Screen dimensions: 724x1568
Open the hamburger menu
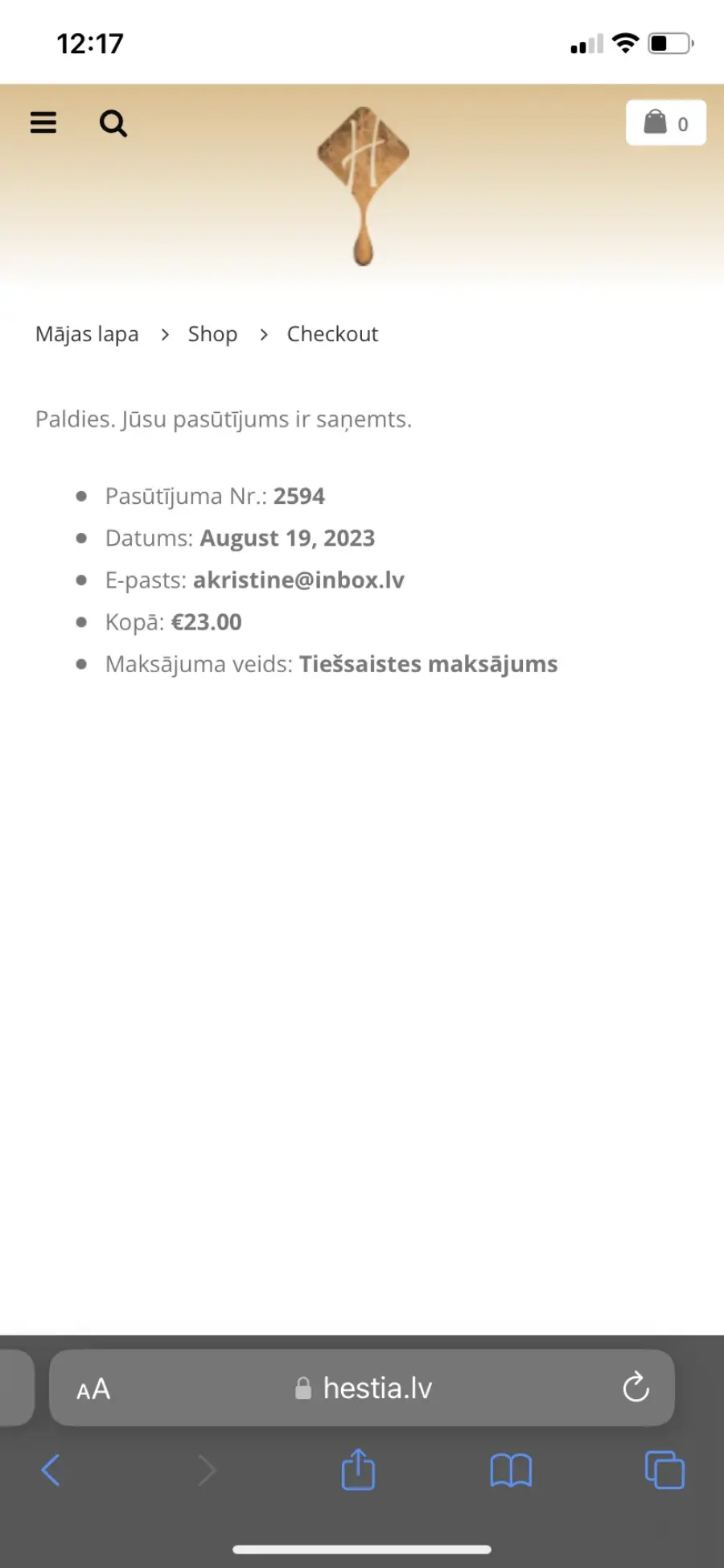(x=43, y=122)
